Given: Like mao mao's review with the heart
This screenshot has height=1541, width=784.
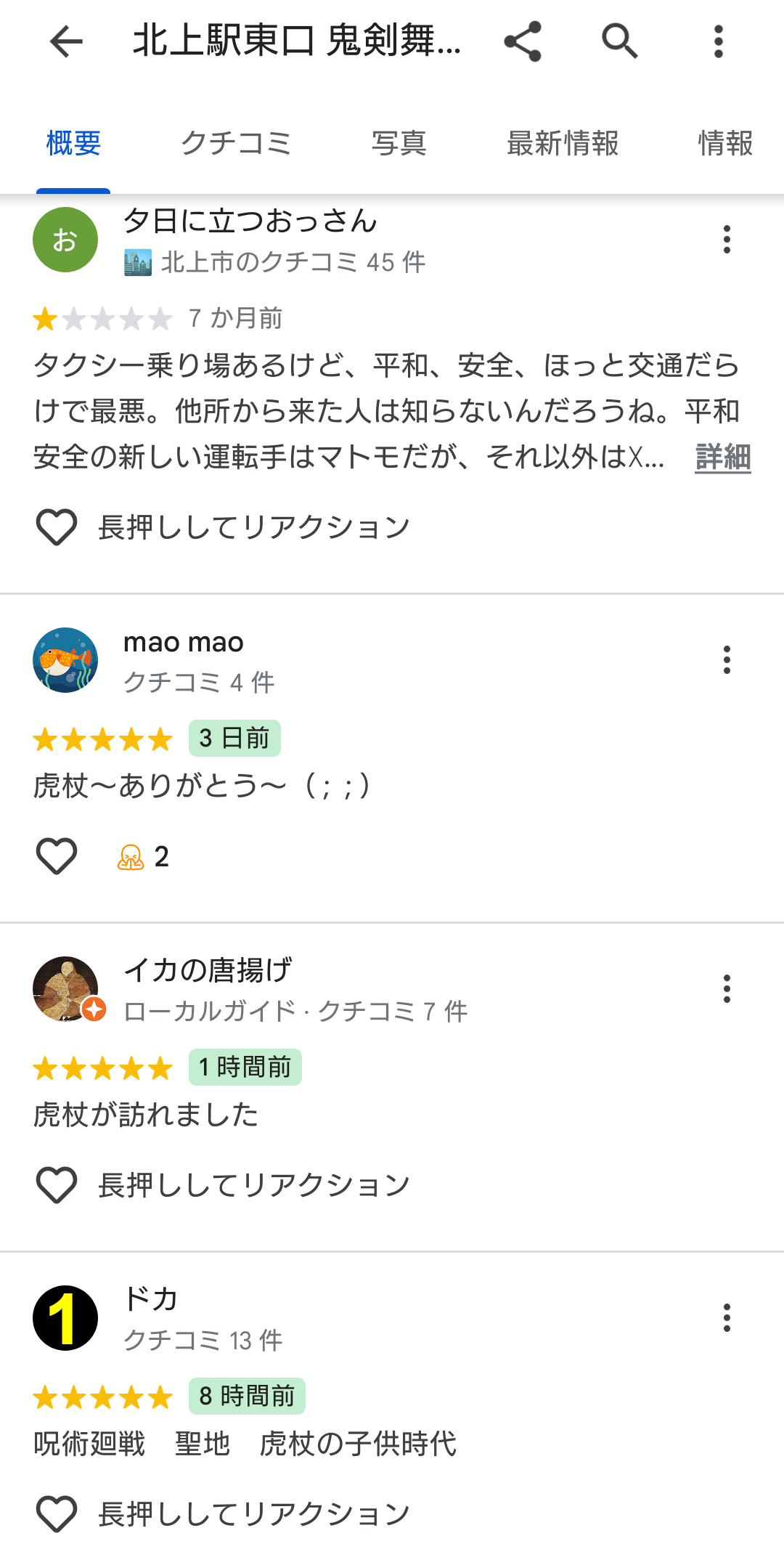Looking at the screenshot, I should coord(57,855).
